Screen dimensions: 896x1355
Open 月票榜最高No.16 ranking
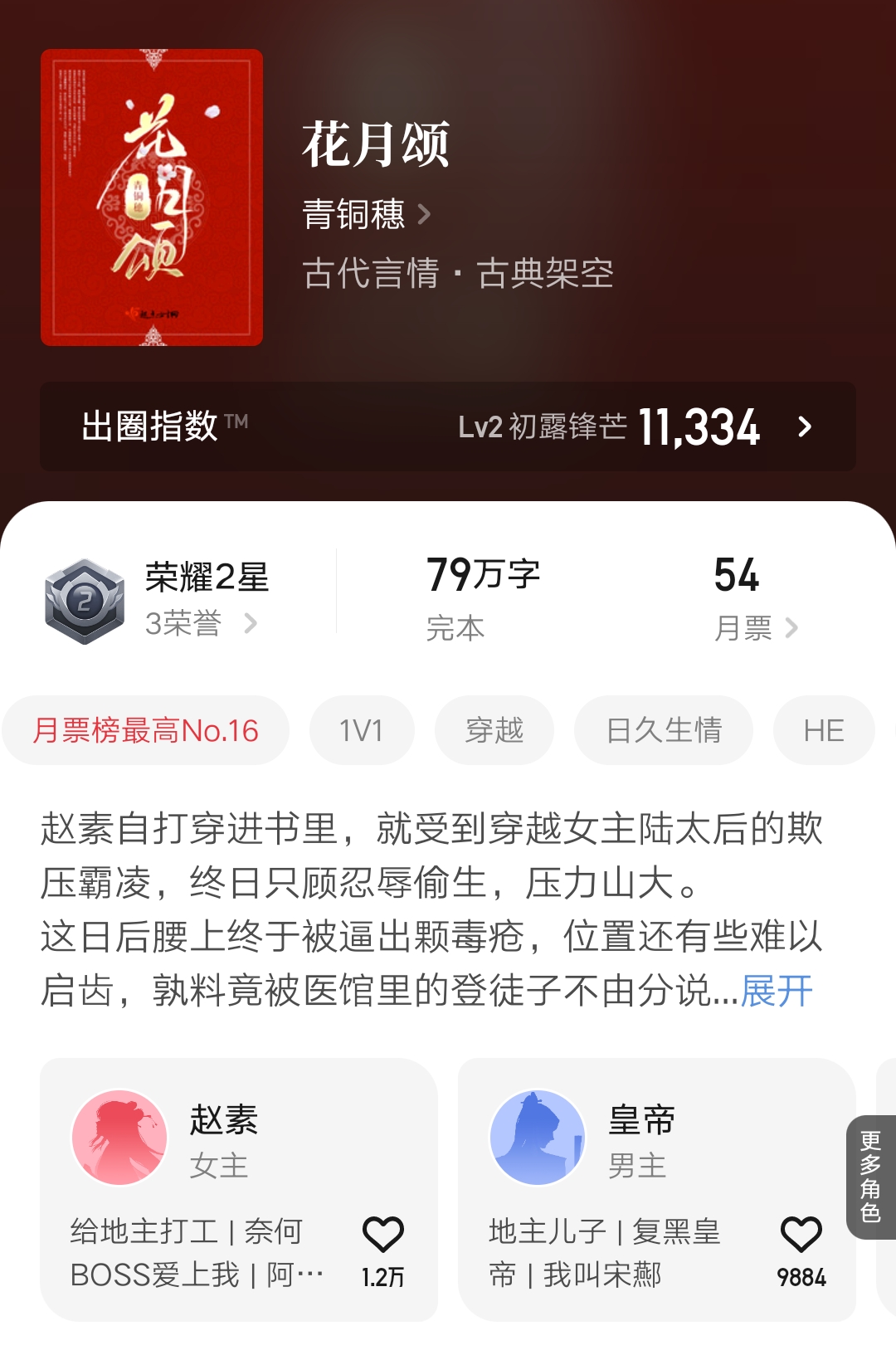tap(146, 730)
